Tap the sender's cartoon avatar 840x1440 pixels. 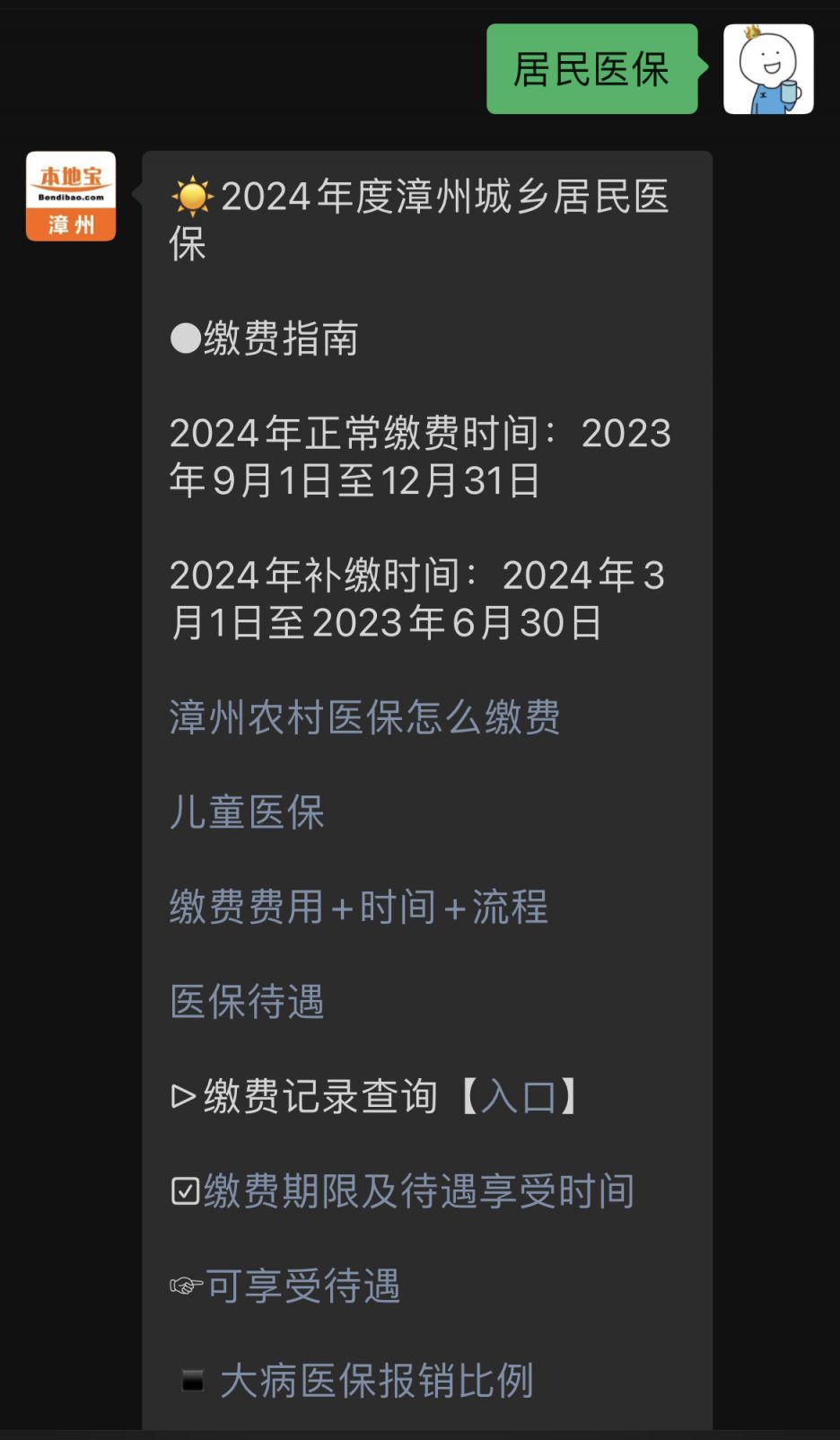pos(768,69)
